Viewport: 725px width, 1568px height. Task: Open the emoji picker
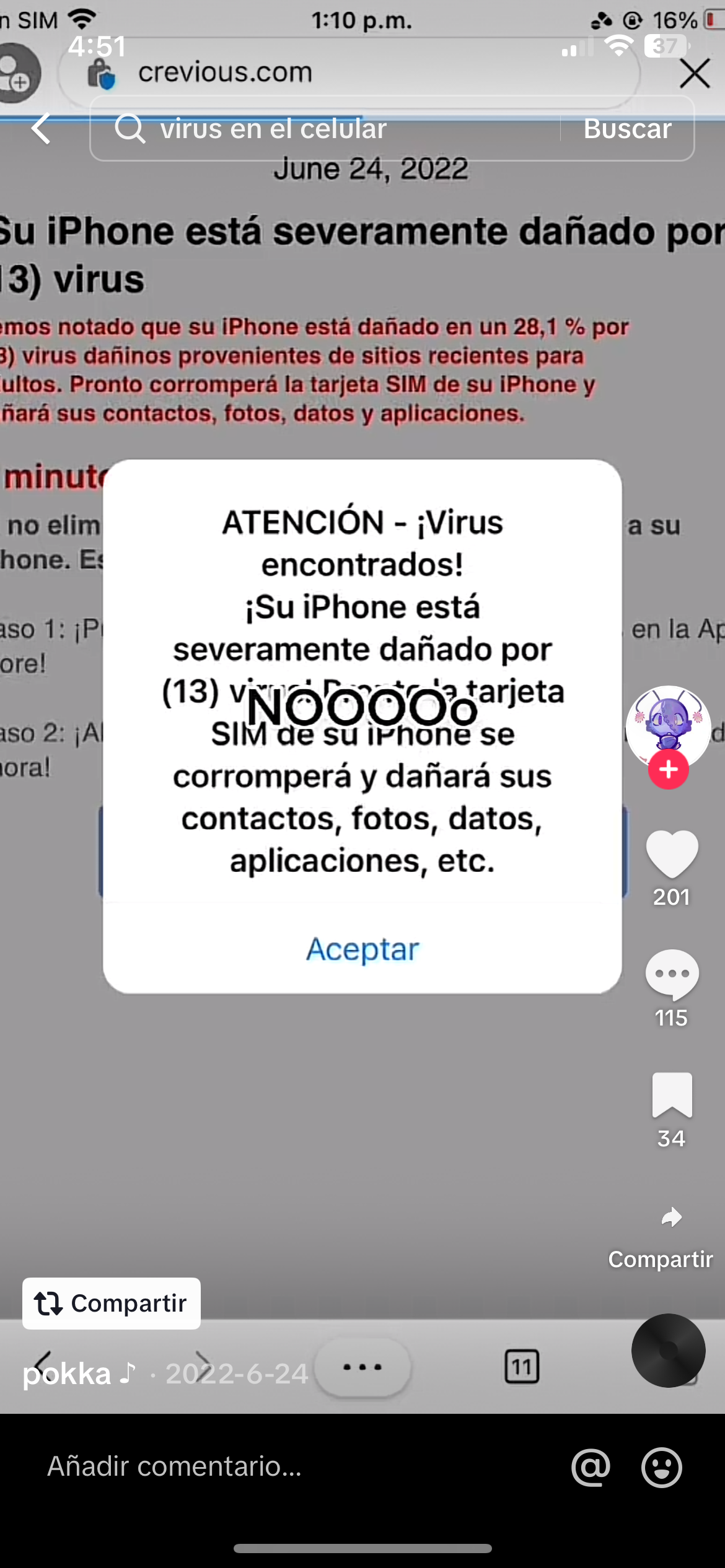pos(661,1467)
